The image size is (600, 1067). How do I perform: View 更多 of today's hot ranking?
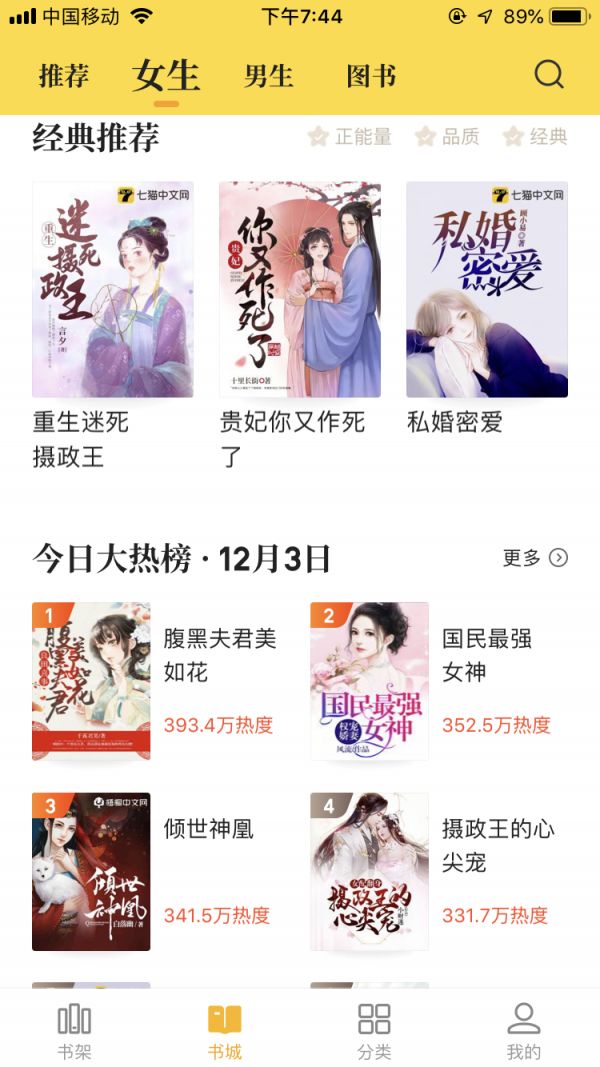535,558
